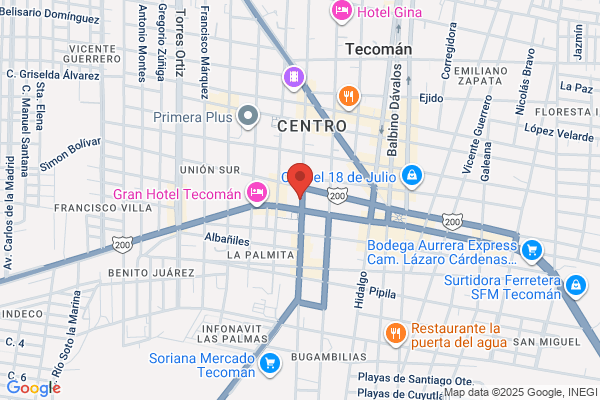Open the Hotel Gina marker

[341, 12]
